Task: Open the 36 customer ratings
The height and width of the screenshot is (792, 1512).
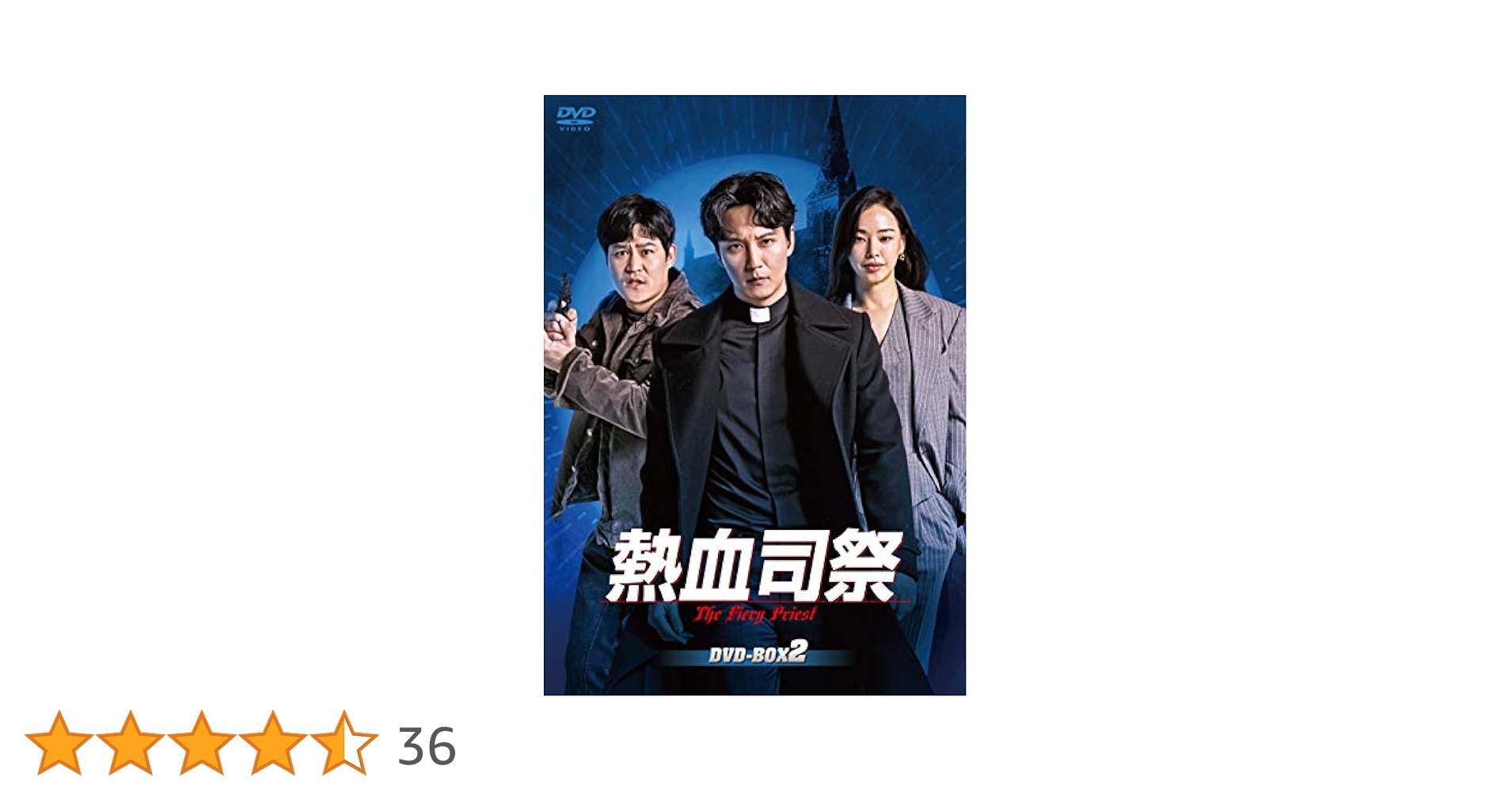Action: pos(426,746)
